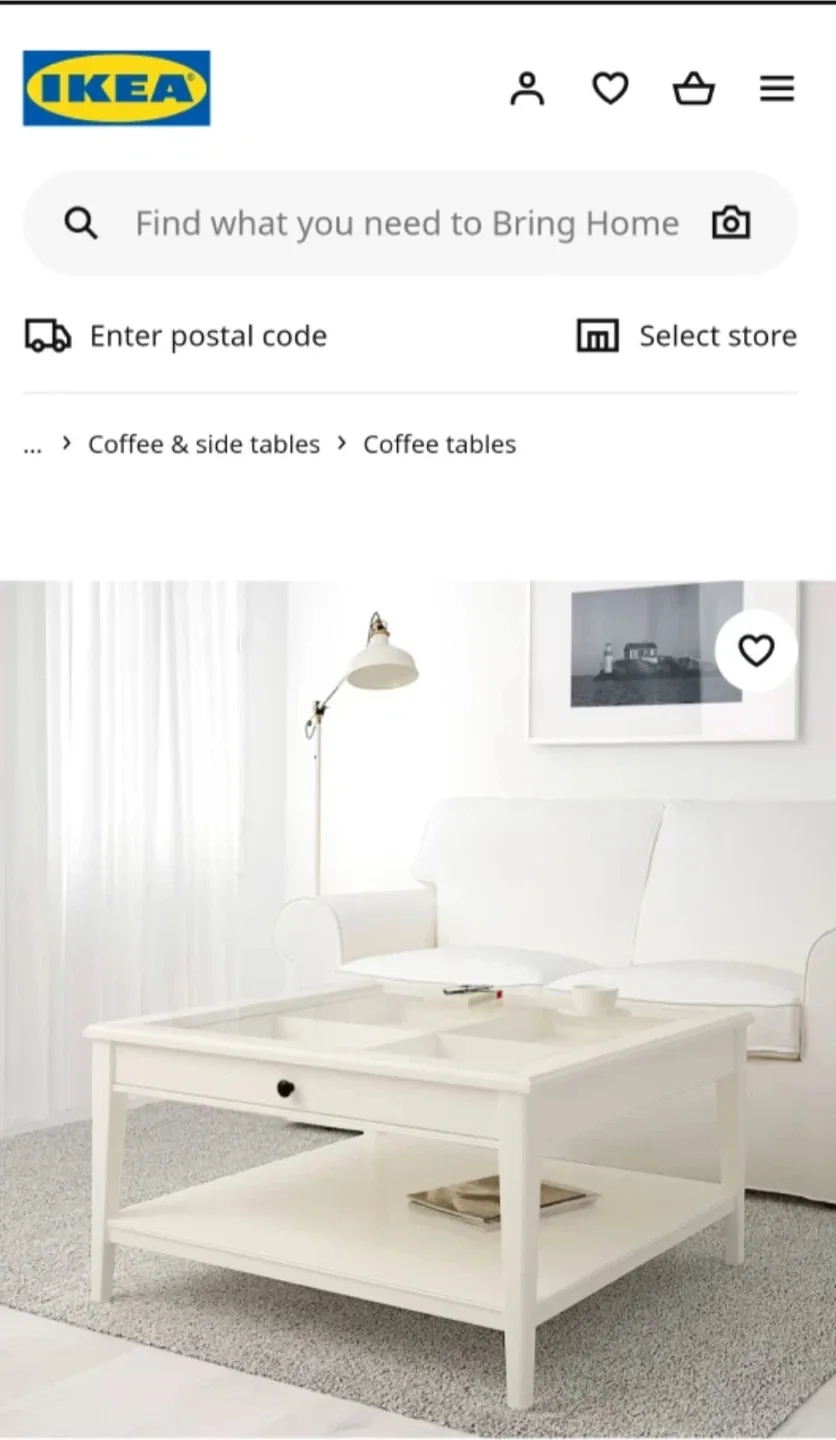Click the store building icon
The width and height of the screenshot is (836, 1440).
tap(596, 335)
